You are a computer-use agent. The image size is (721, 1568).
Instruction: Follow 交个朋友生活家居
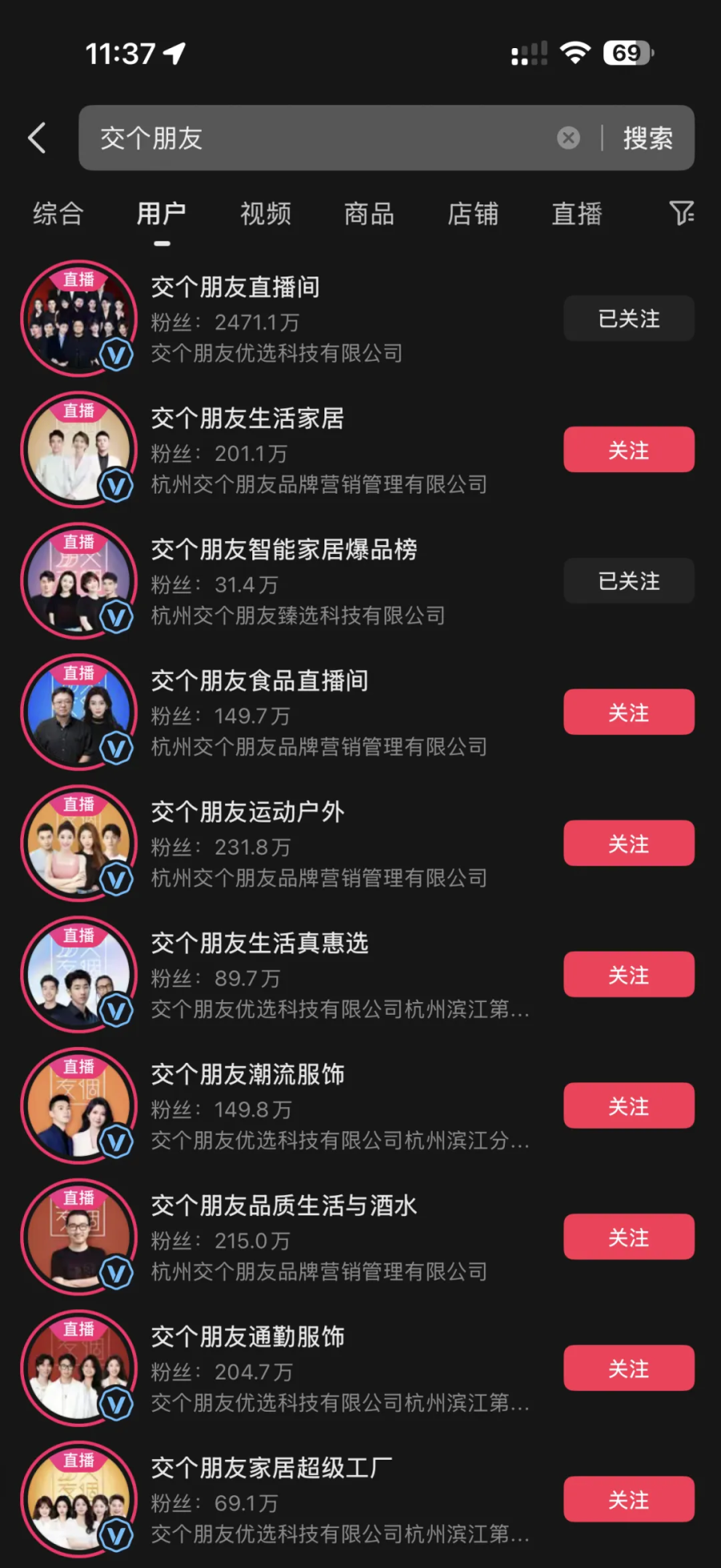629,450
